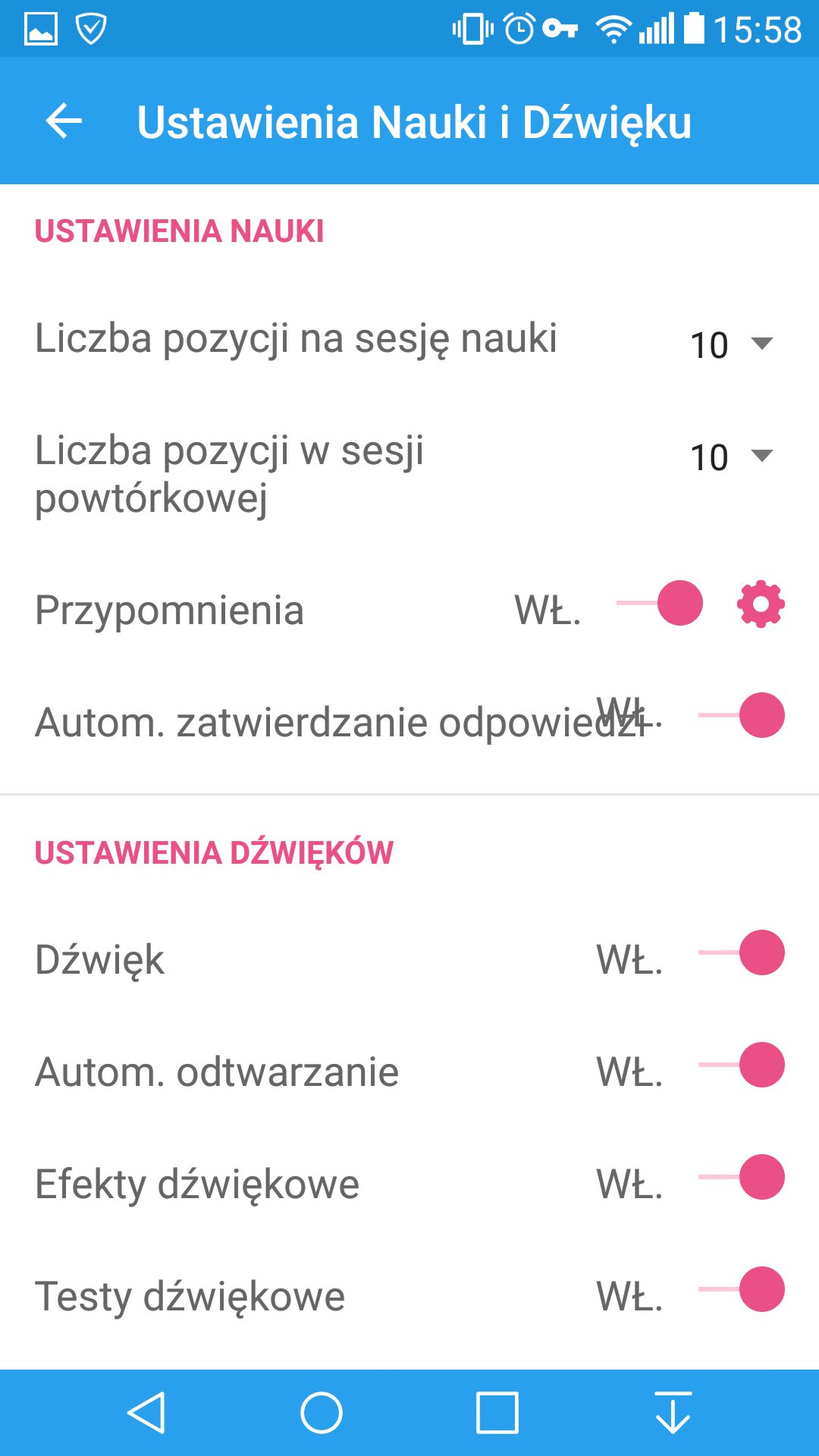The width and height of the screenshot is (819, 1456).
Task: Toggle the Przypomnienia switch
Action: [x=660, y=604]
